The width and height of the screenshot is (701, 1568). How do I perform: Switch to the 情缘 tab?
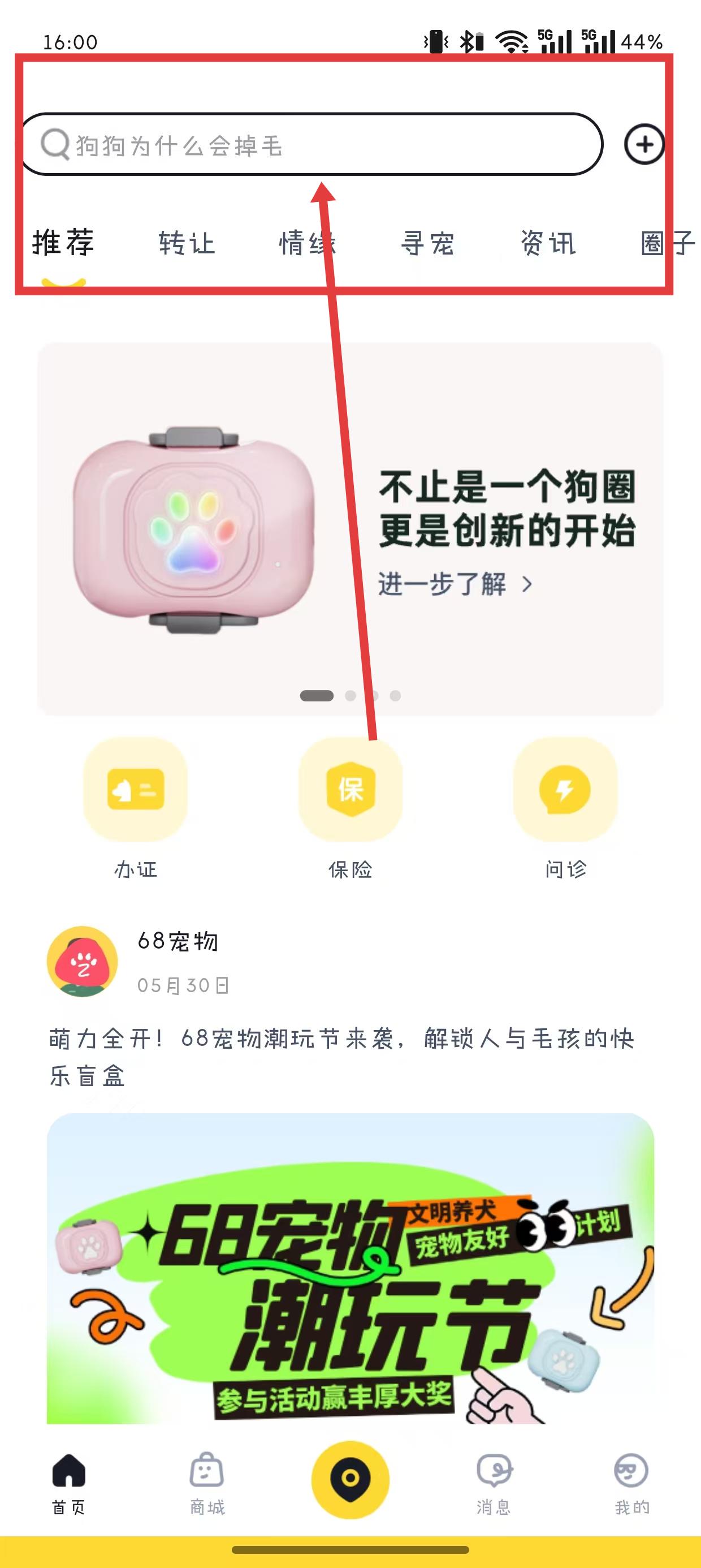coord(308,243)
